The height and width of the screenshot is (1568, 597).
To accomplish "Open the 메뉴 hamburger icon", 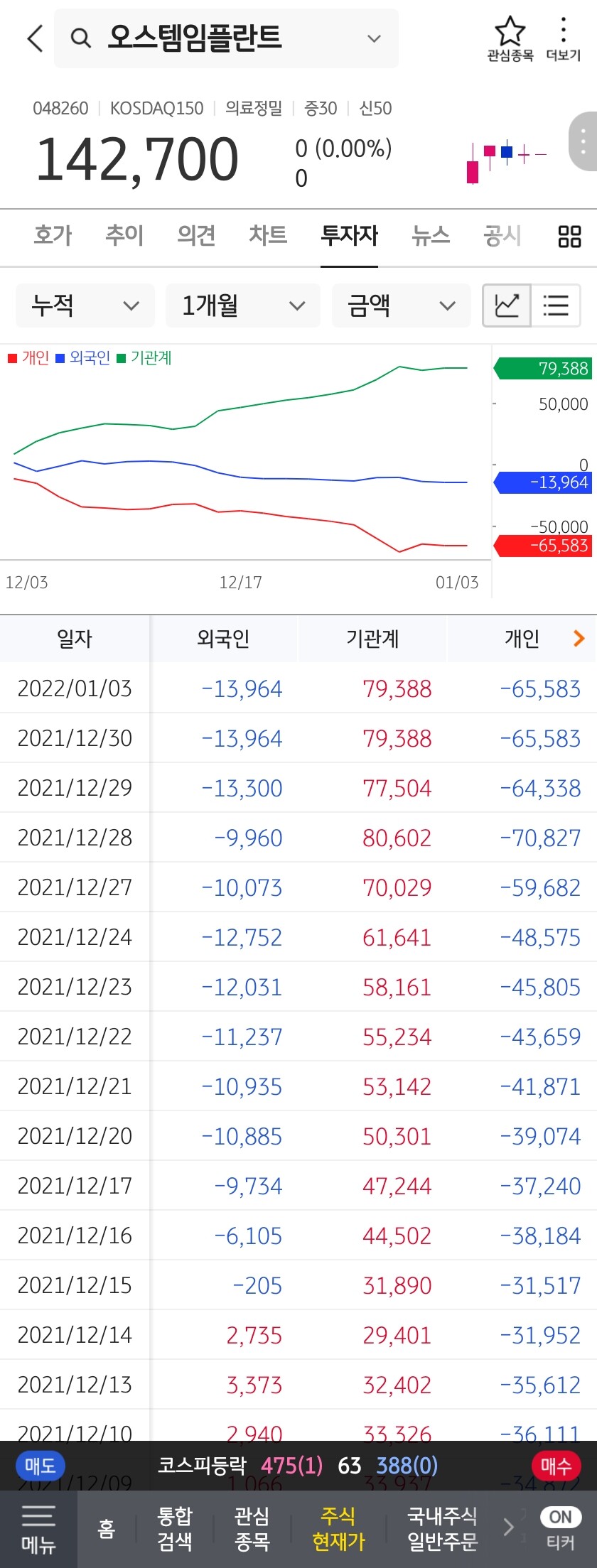I will click(x=39, y=1528).
